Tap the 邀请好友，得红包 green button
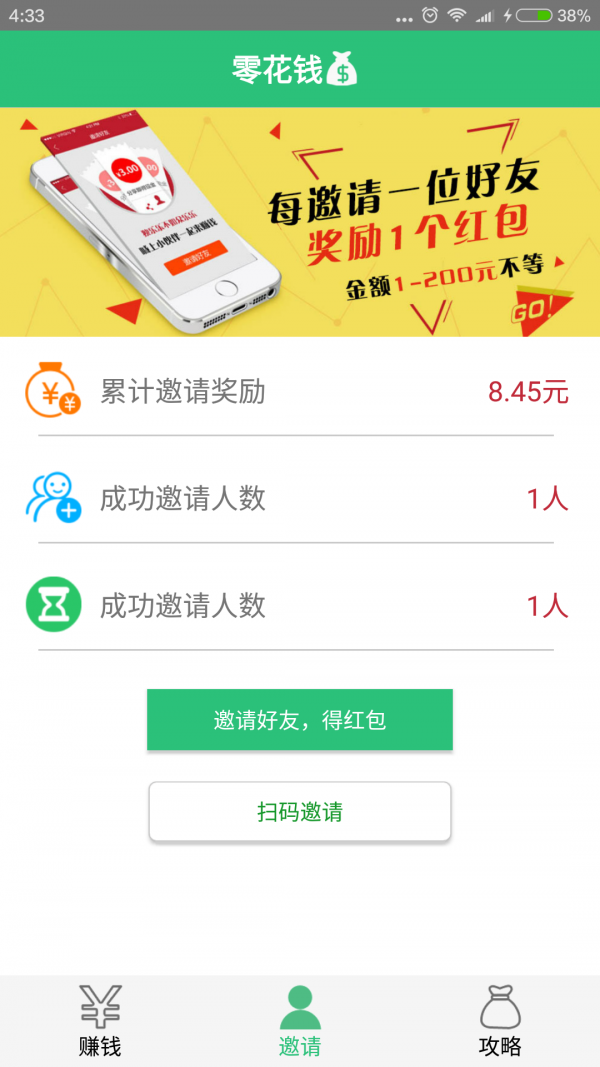Image resolution: width=600 pixels, height=1067 pixels. [300, 720]
